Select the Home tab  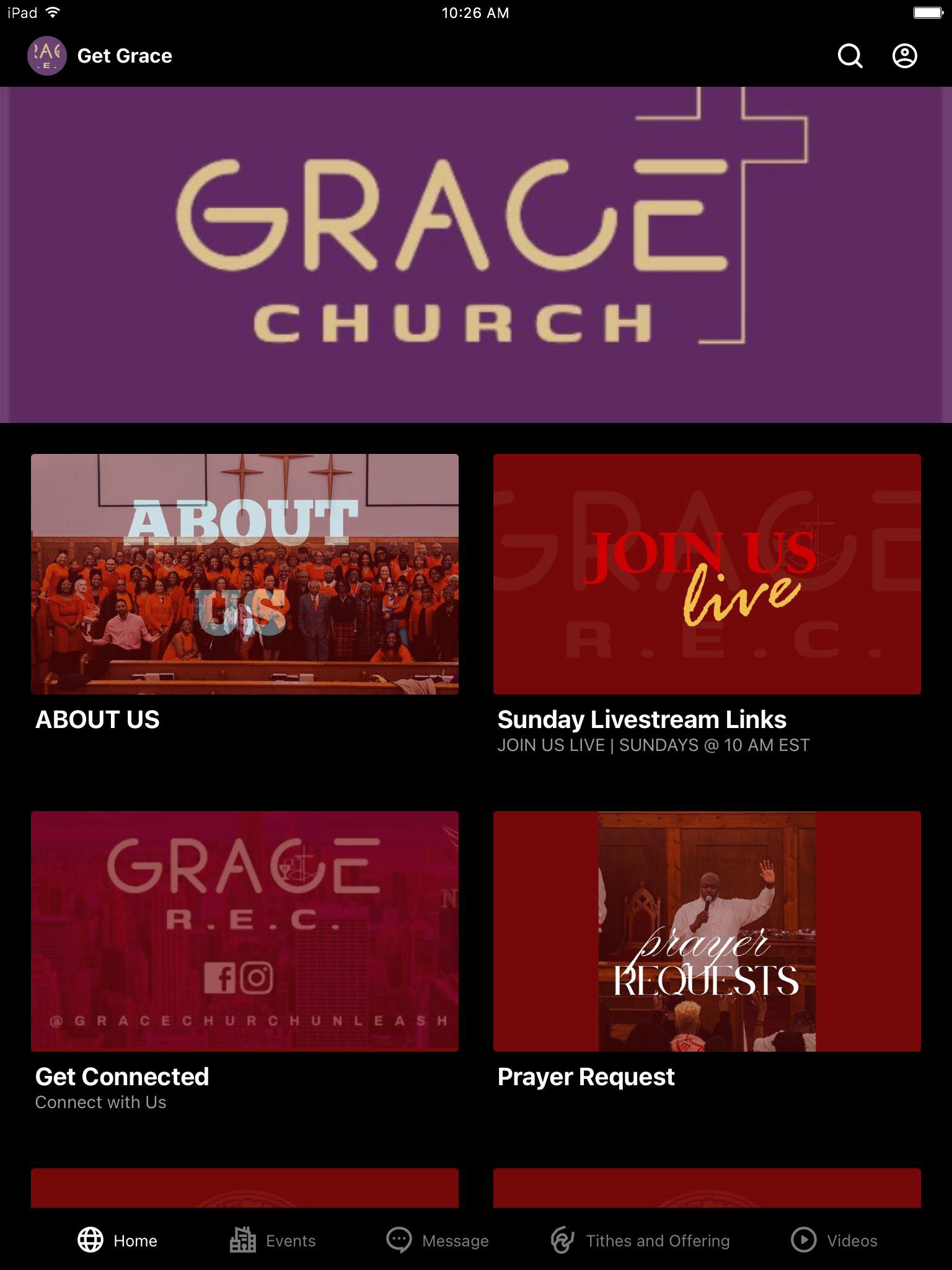point(118,1240)
